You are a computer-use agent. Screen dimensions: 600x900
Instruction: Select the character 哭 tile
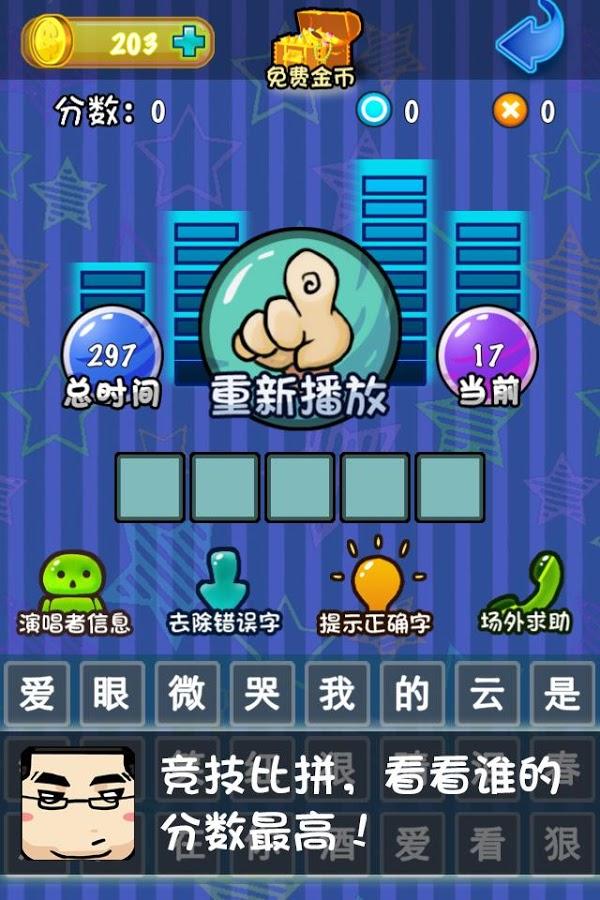[x=261, y=692]
